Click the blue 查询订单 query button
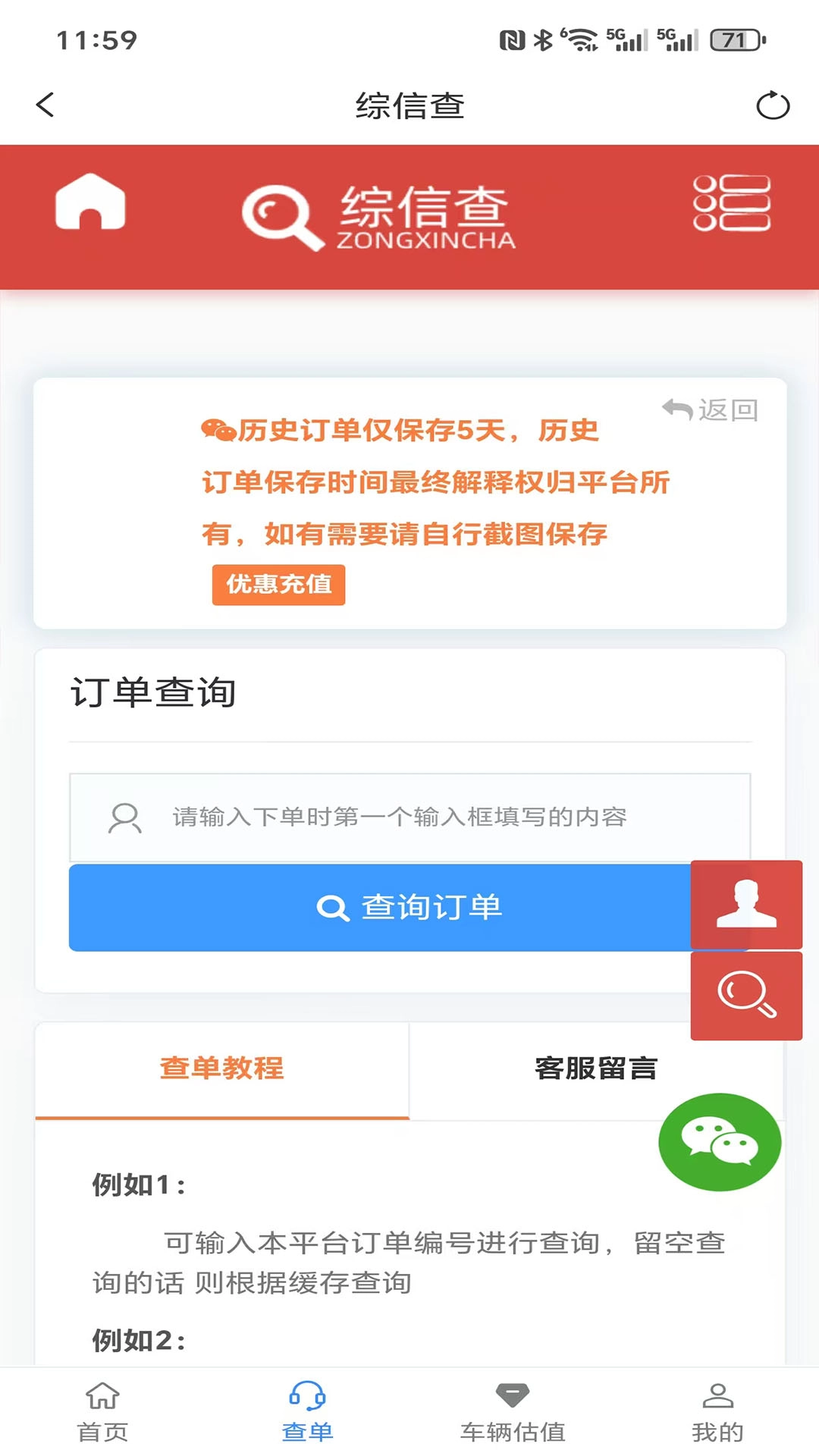The width and height of the screenshot is (819, 1456). tap(409, 907)
